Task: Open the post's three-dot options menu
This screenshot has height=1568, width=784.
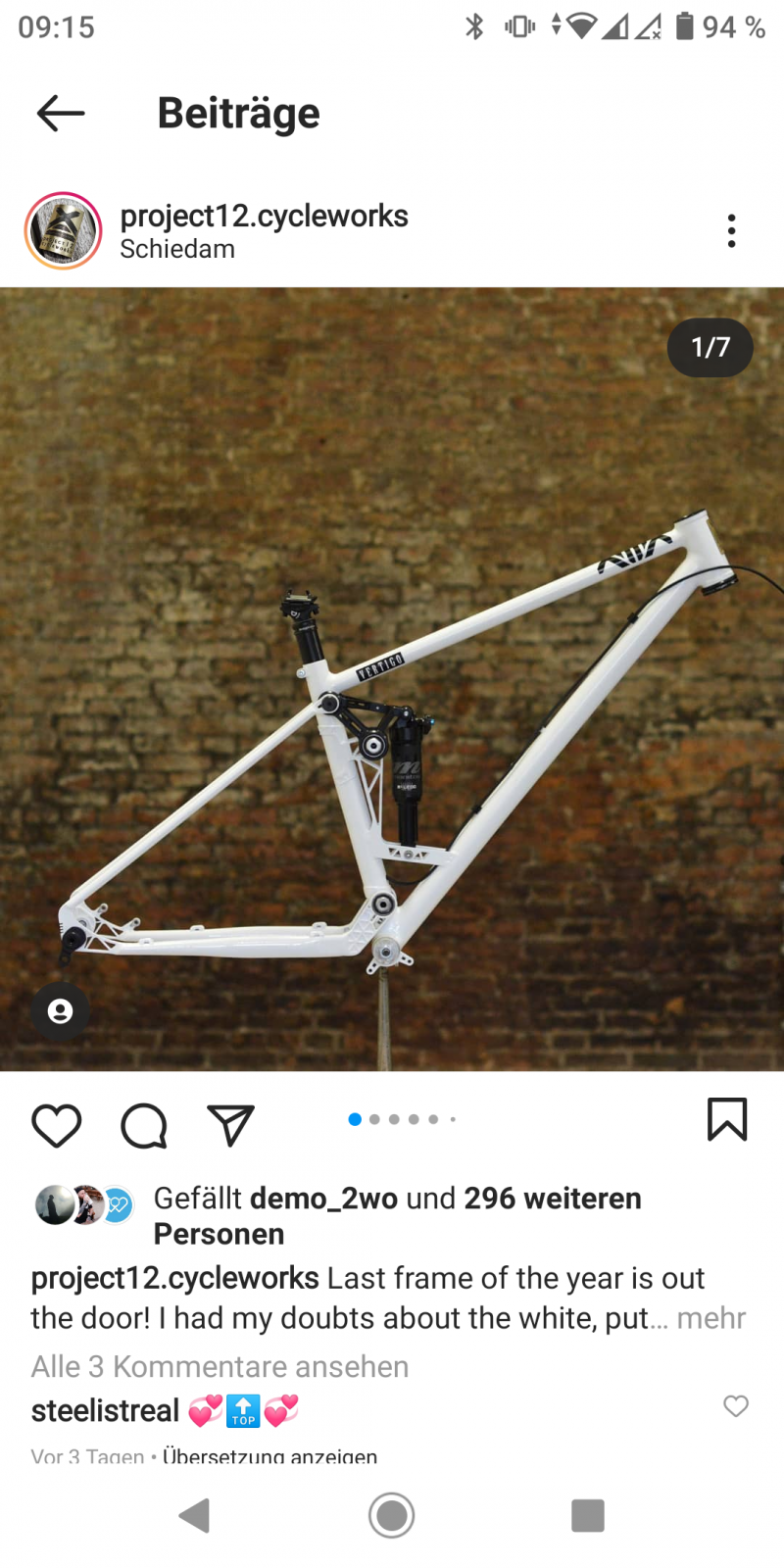Action: (731, 231)
